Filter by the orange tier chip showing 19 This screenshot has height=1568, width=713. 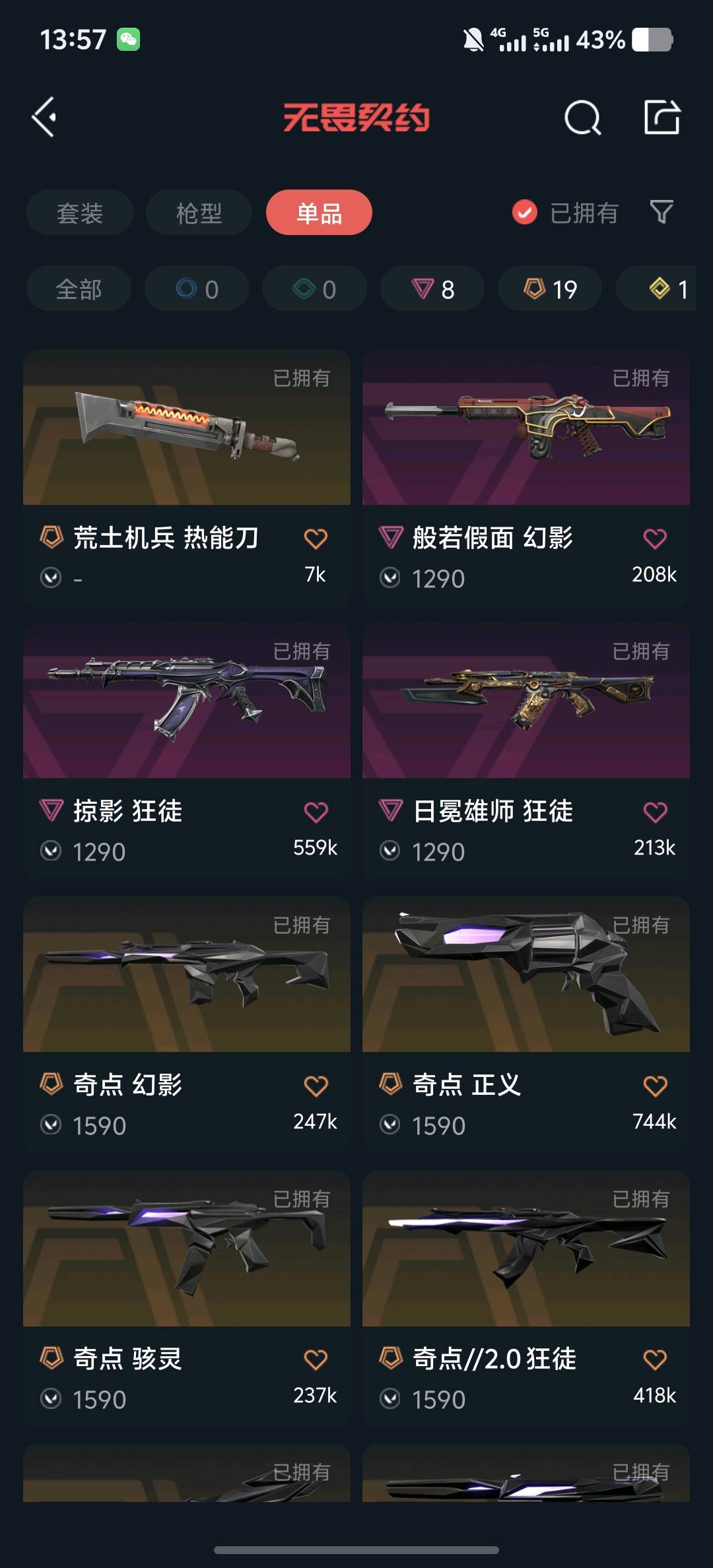coord(550,288)
